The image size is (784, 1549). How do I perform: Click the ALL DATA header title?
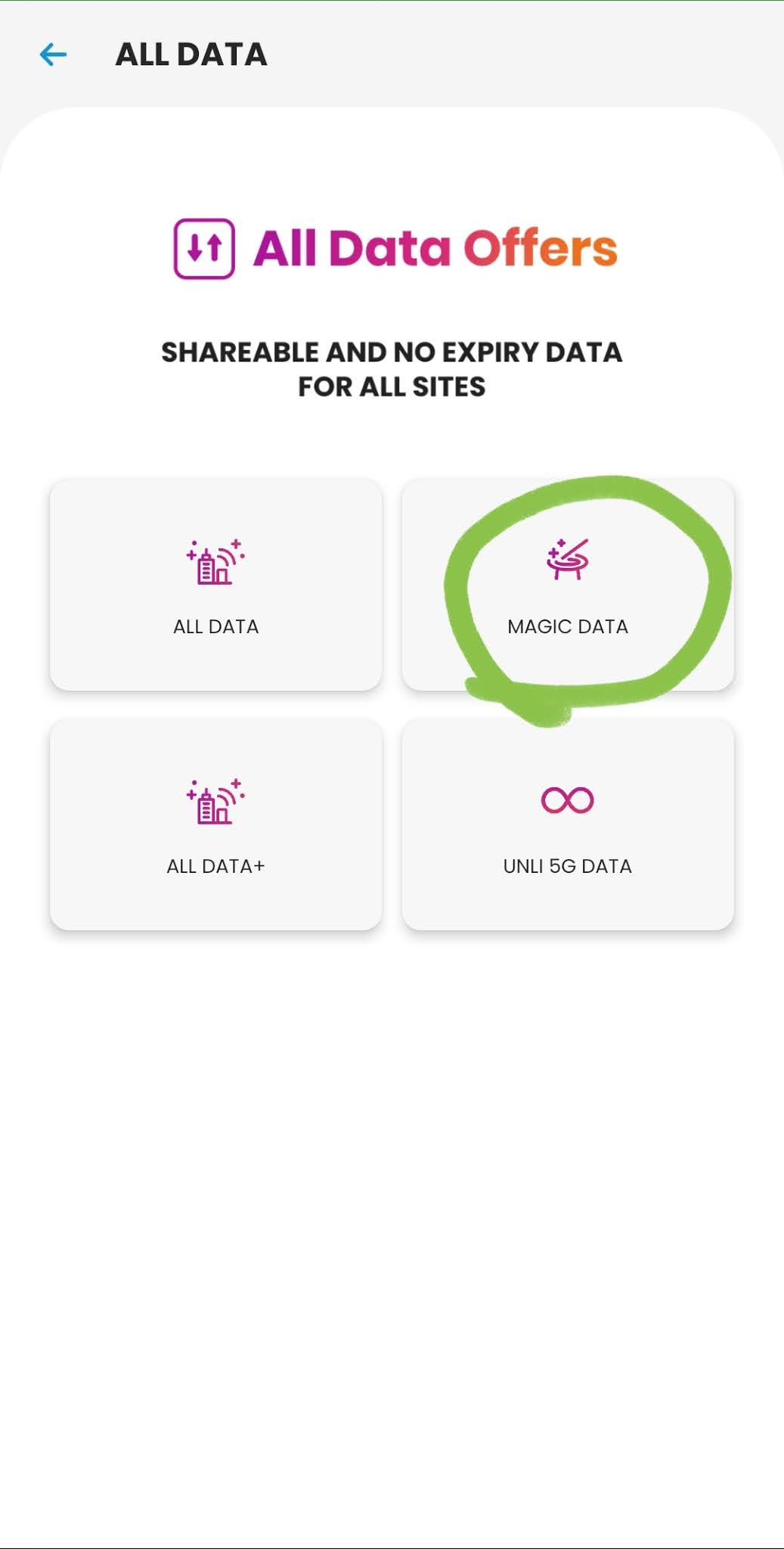pos(191,54)
